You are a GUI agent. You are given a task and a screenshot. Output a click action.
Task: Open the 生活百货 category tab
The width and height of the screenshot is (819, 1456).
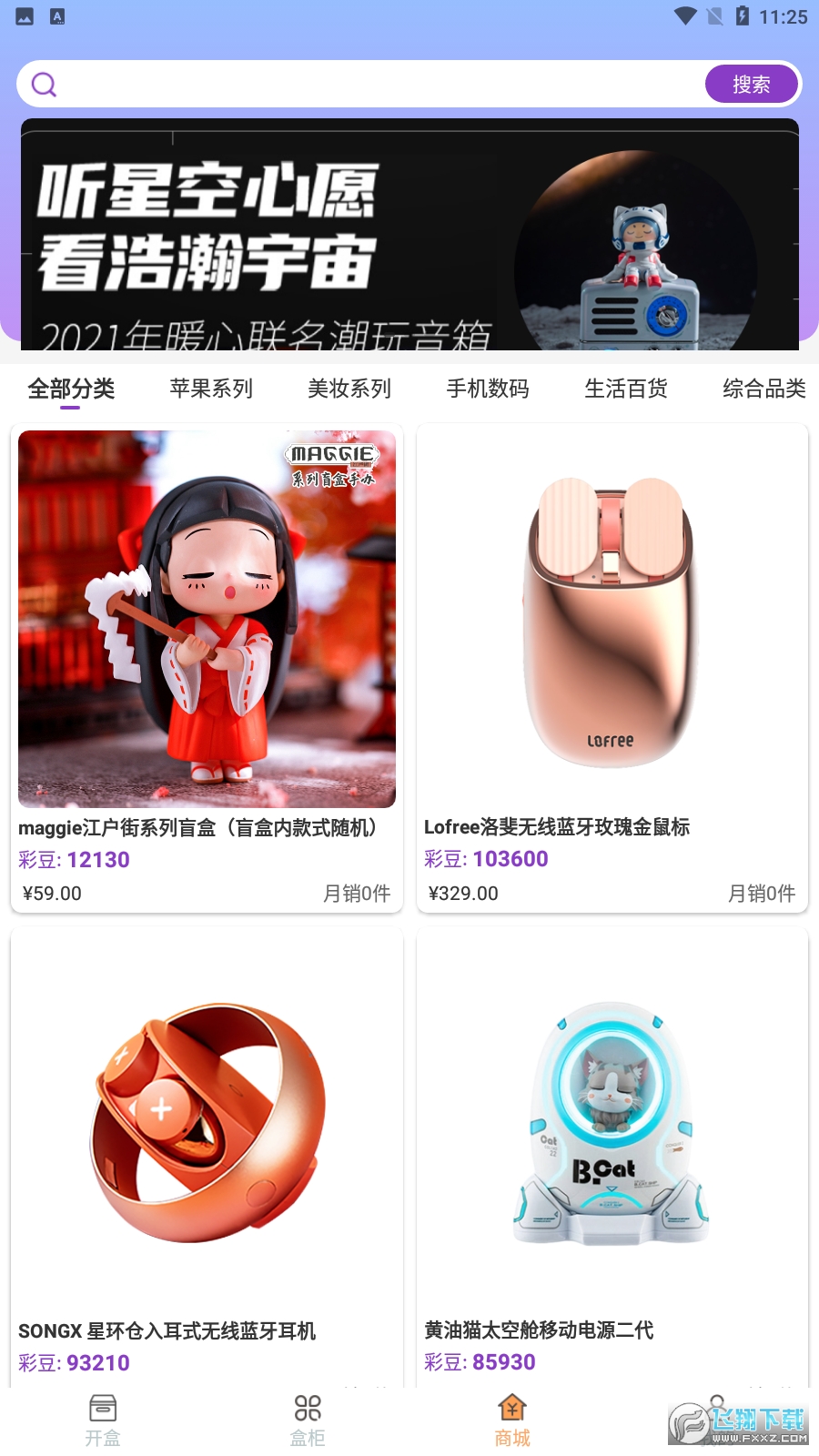(x=626, y=389)
